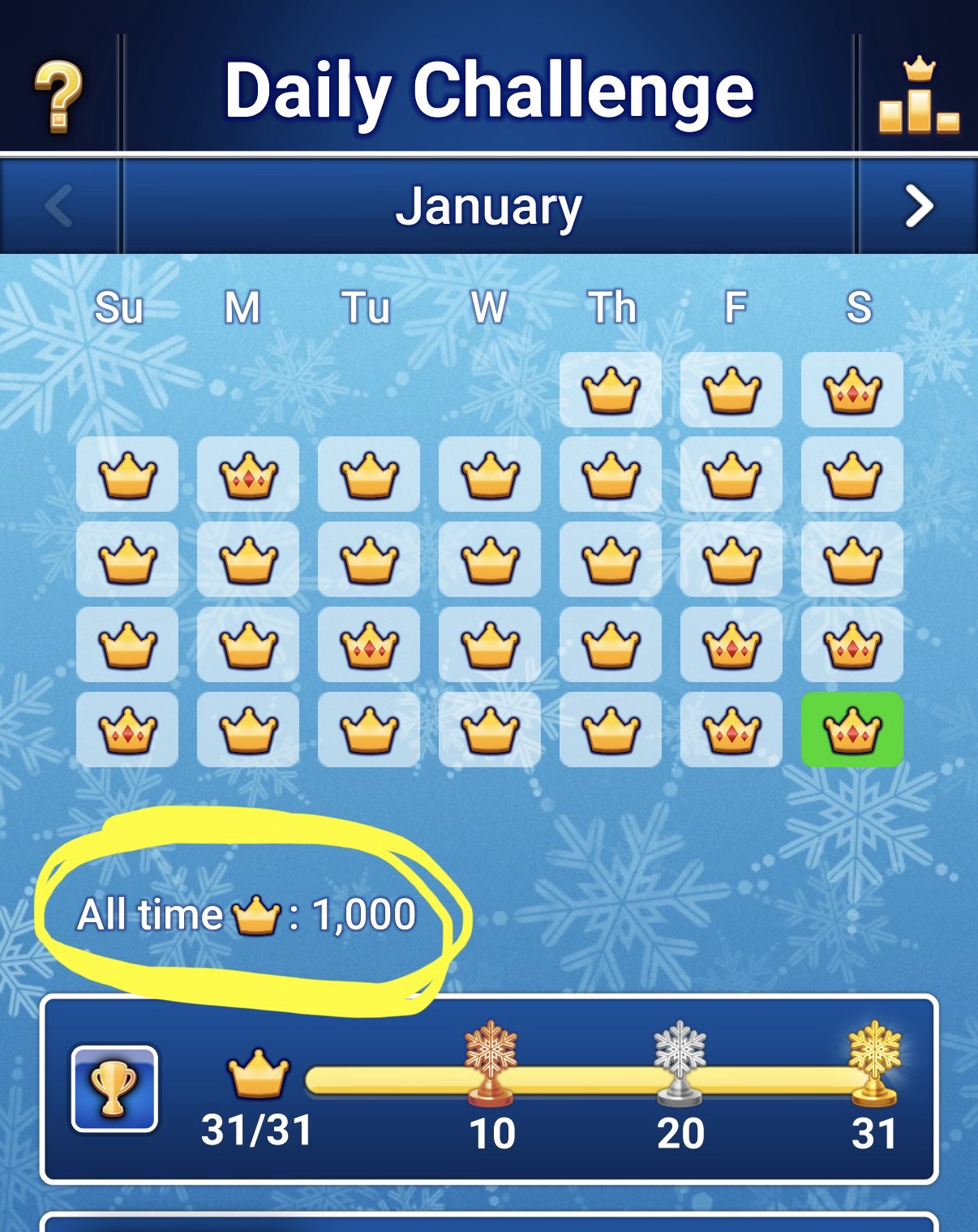Open the first Saturday of January challenge
Image resolution: width=978 pixels, height=1232 pixels.
coord(851,390)
